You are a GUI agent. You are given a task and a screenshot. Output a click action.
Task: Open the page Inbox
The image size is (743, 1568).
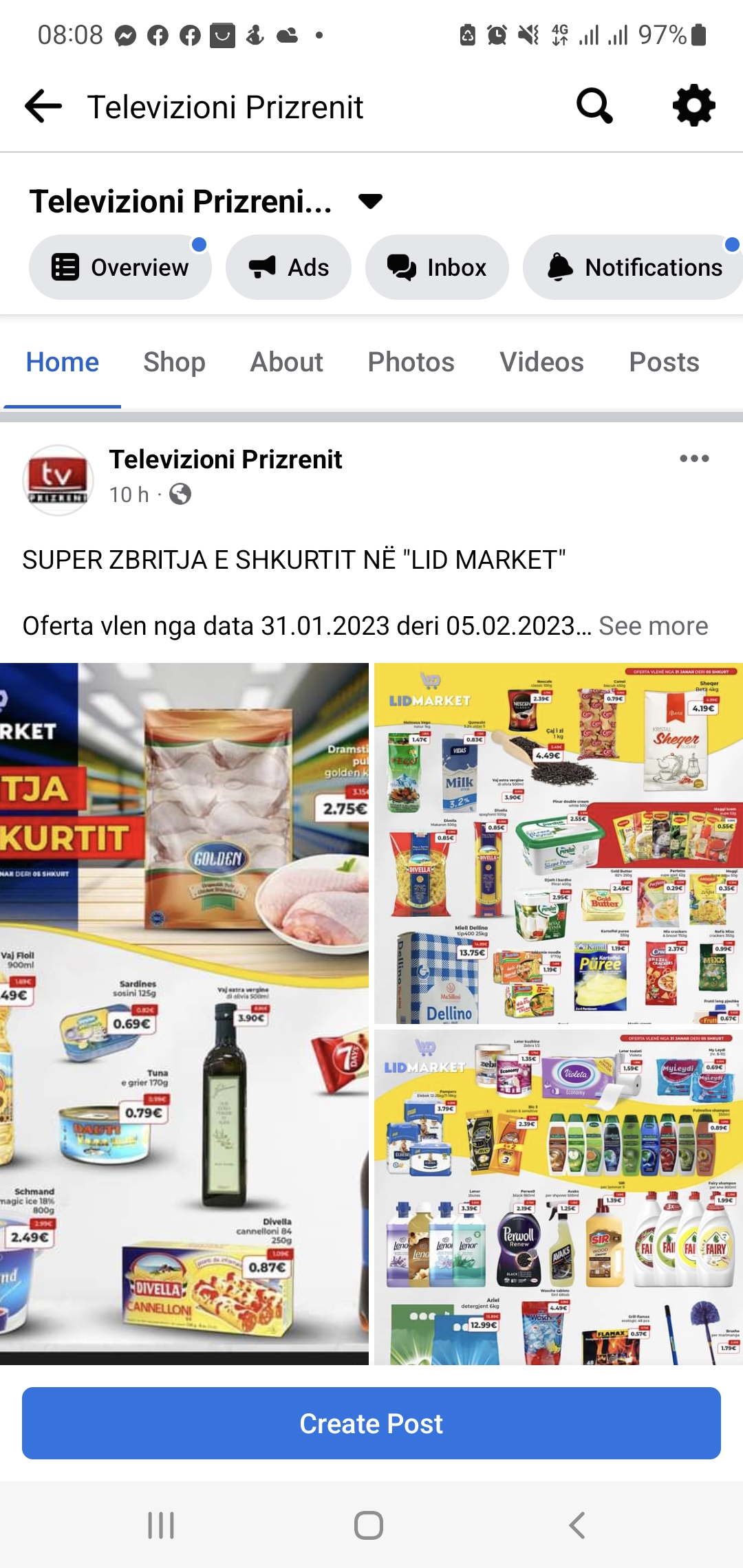(x=437, y=268)
